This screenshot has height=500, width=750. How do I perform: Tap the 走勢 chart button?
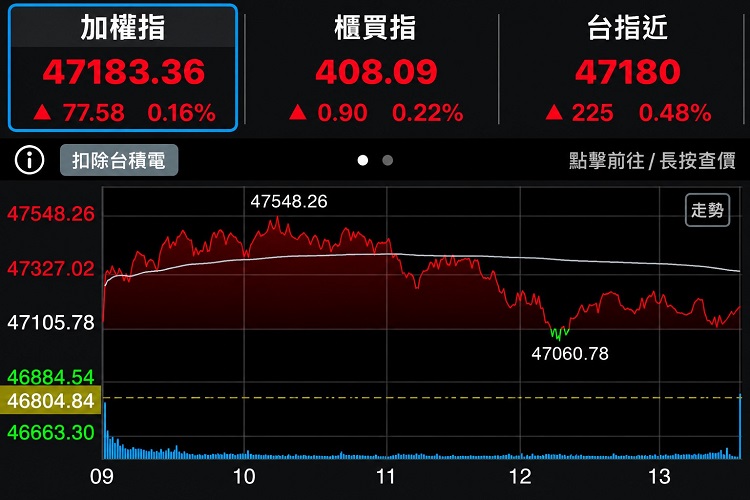(707, 210)
